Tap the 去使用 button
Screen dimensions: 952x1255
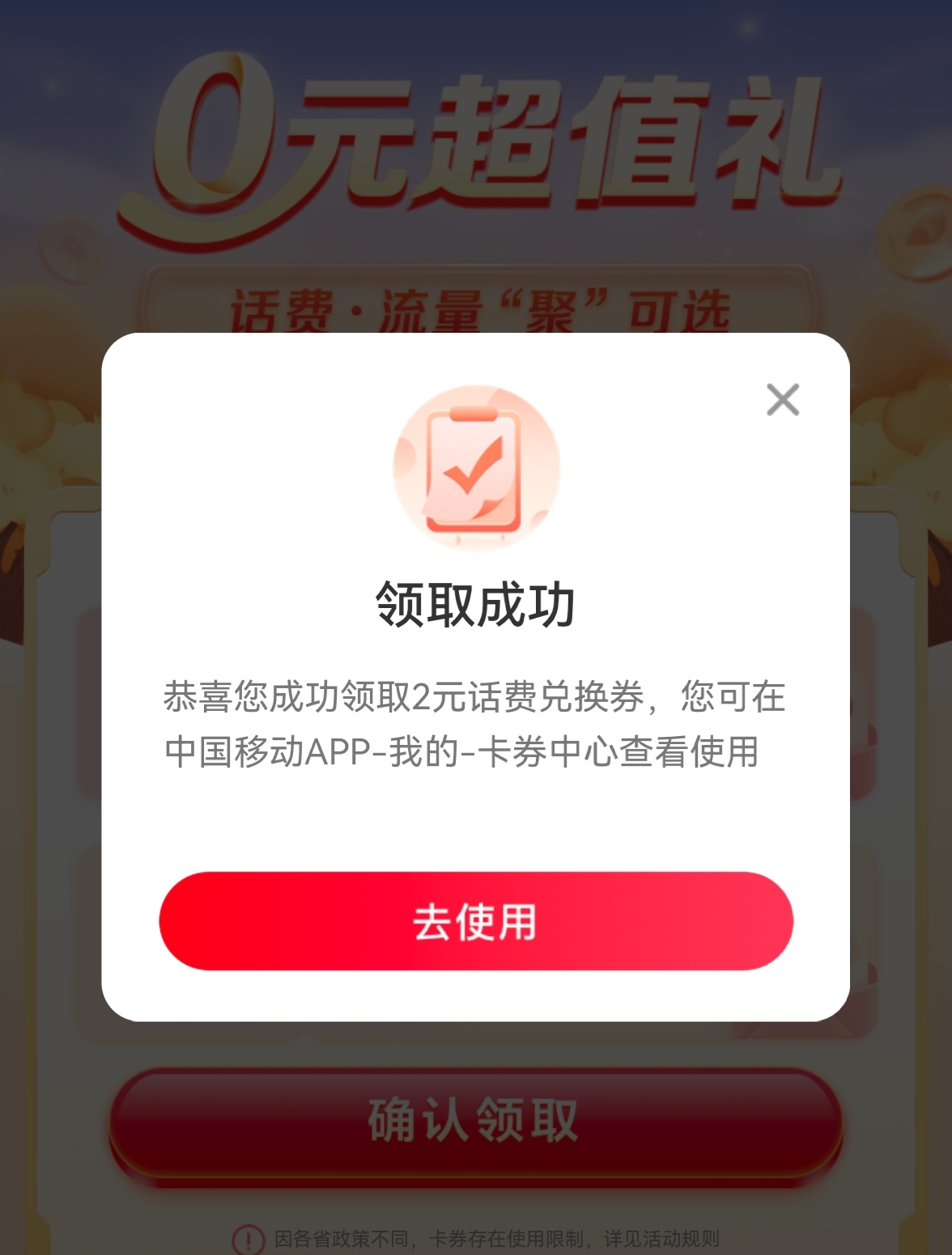[x=476, y=921]
